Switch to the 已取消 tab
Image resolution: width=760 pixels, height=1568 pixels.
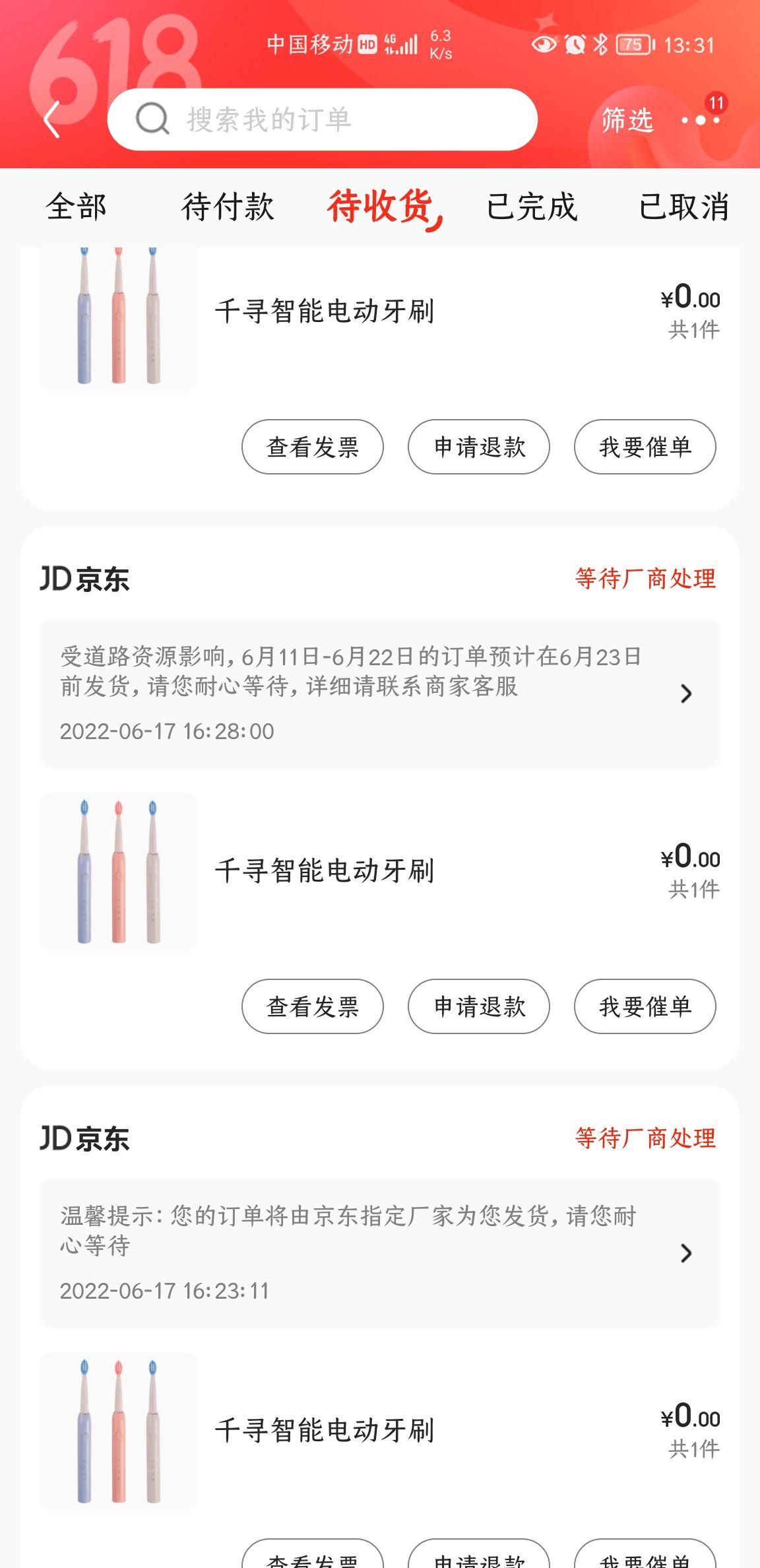684,207
